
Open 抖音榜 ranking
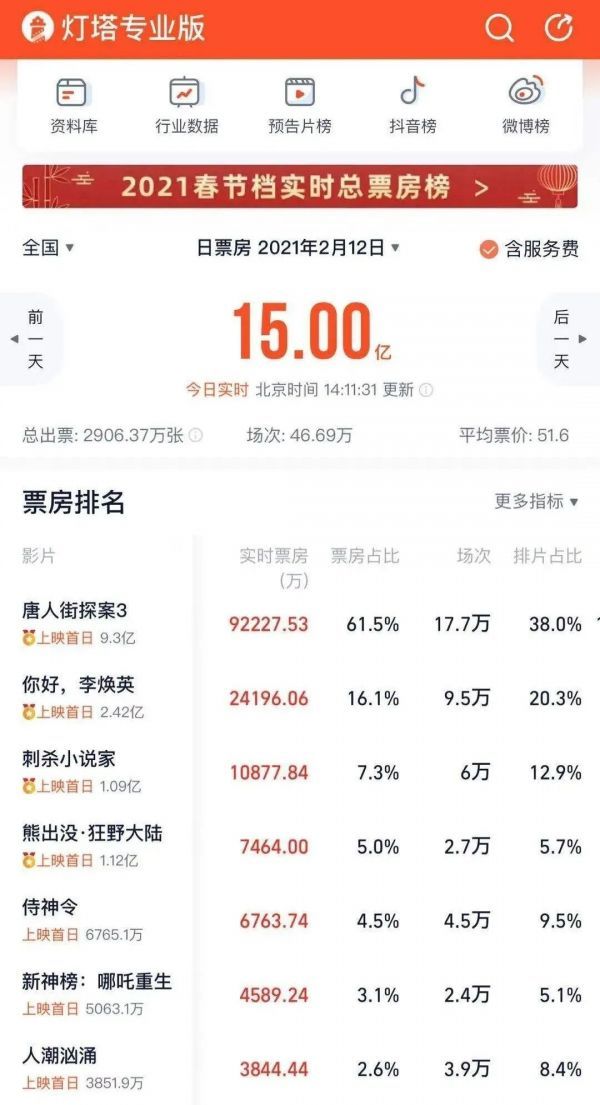pyautogui.click(x=412, y=105)
